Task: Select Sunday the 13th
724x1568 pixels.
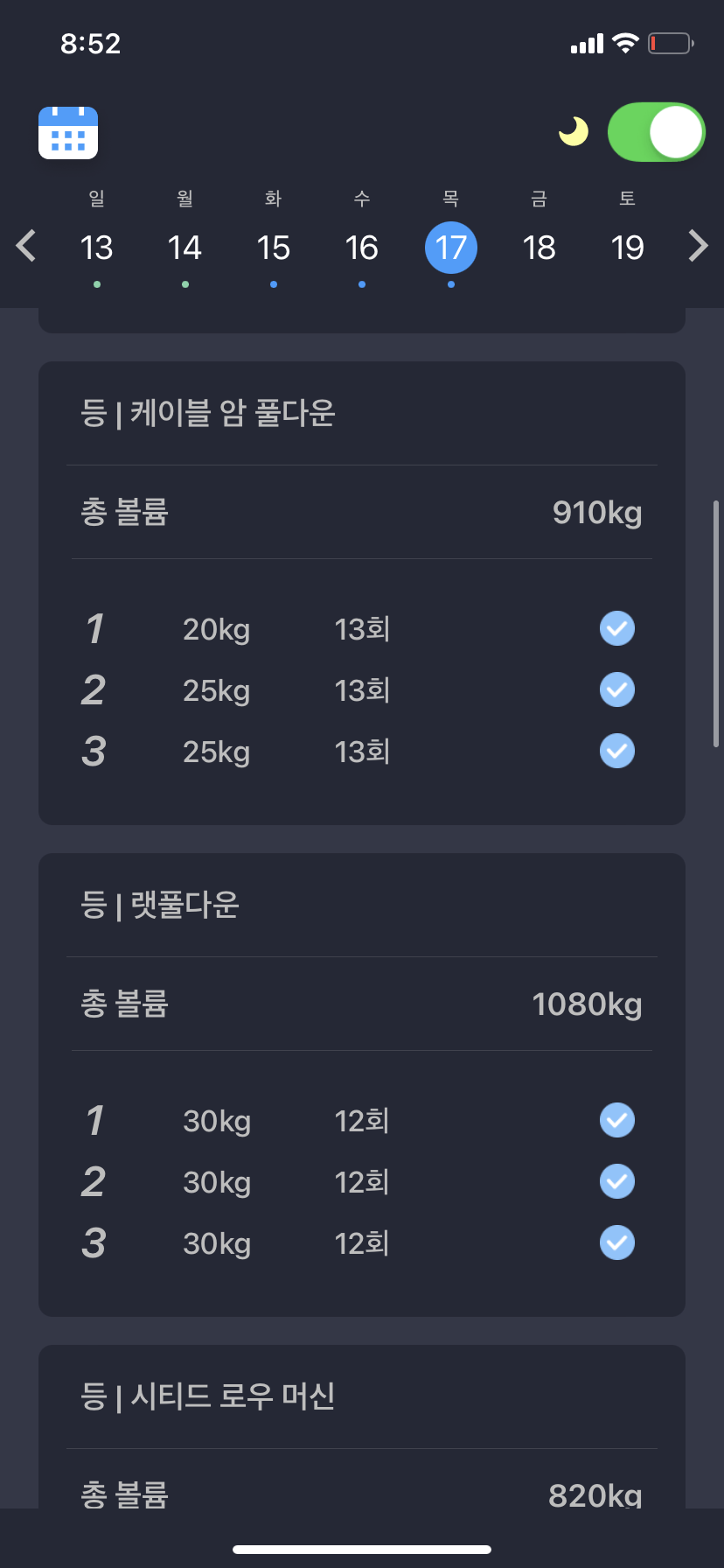Action: (x=96, y=248)
